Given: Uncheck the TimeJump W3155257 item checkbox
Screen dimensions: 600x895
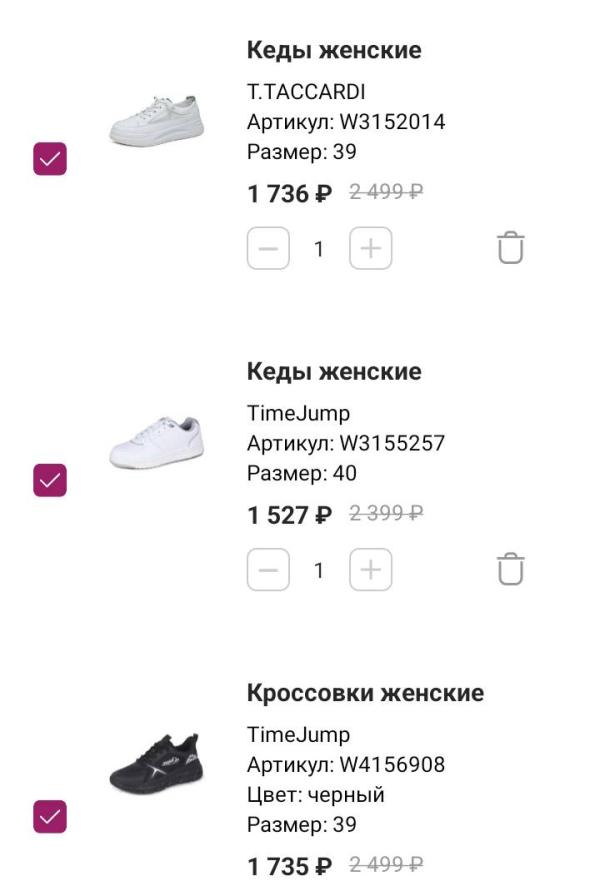Looking at the screenshot, I should 50,480.
